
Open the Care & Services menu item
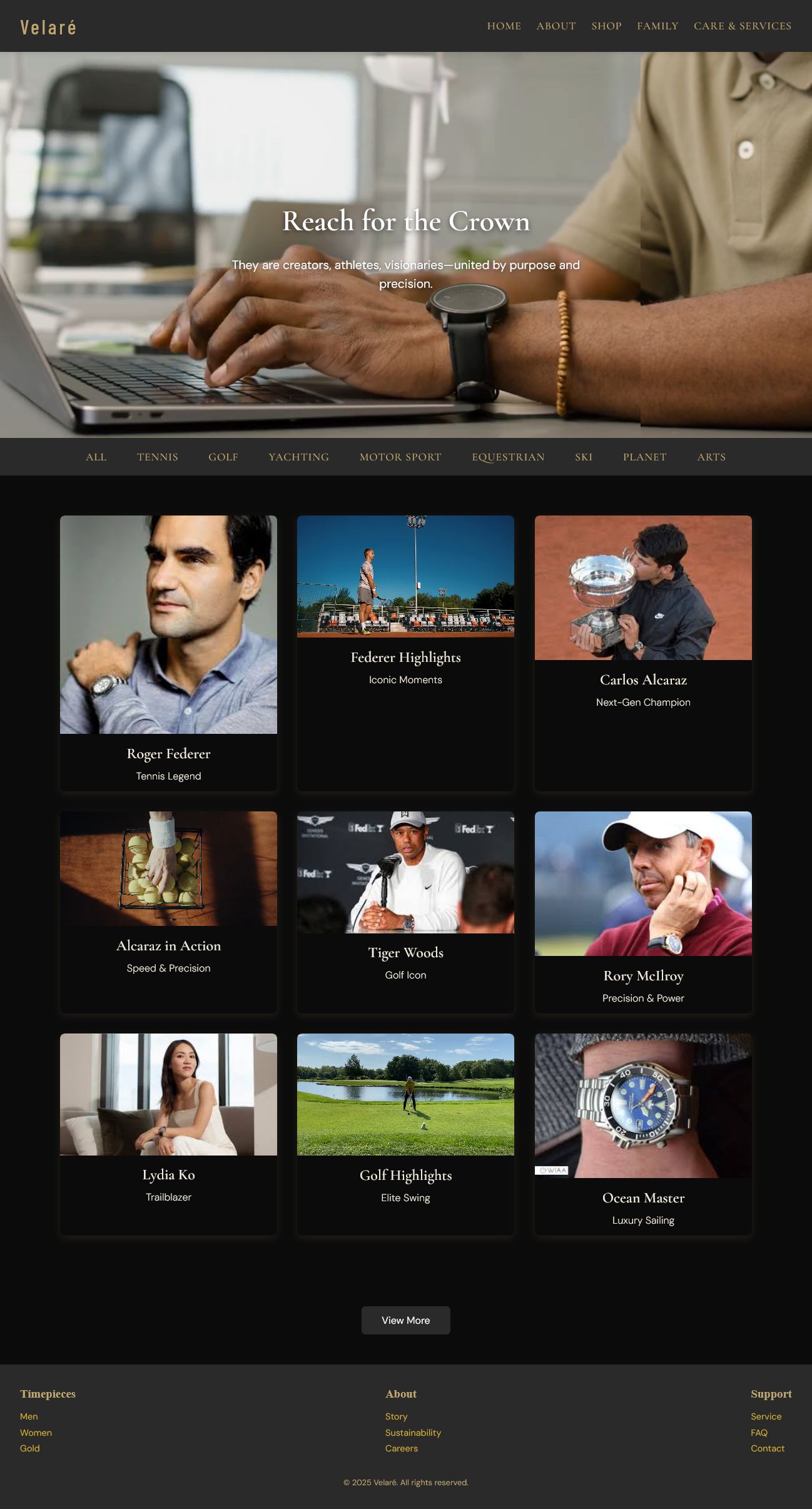coord(742,26)
